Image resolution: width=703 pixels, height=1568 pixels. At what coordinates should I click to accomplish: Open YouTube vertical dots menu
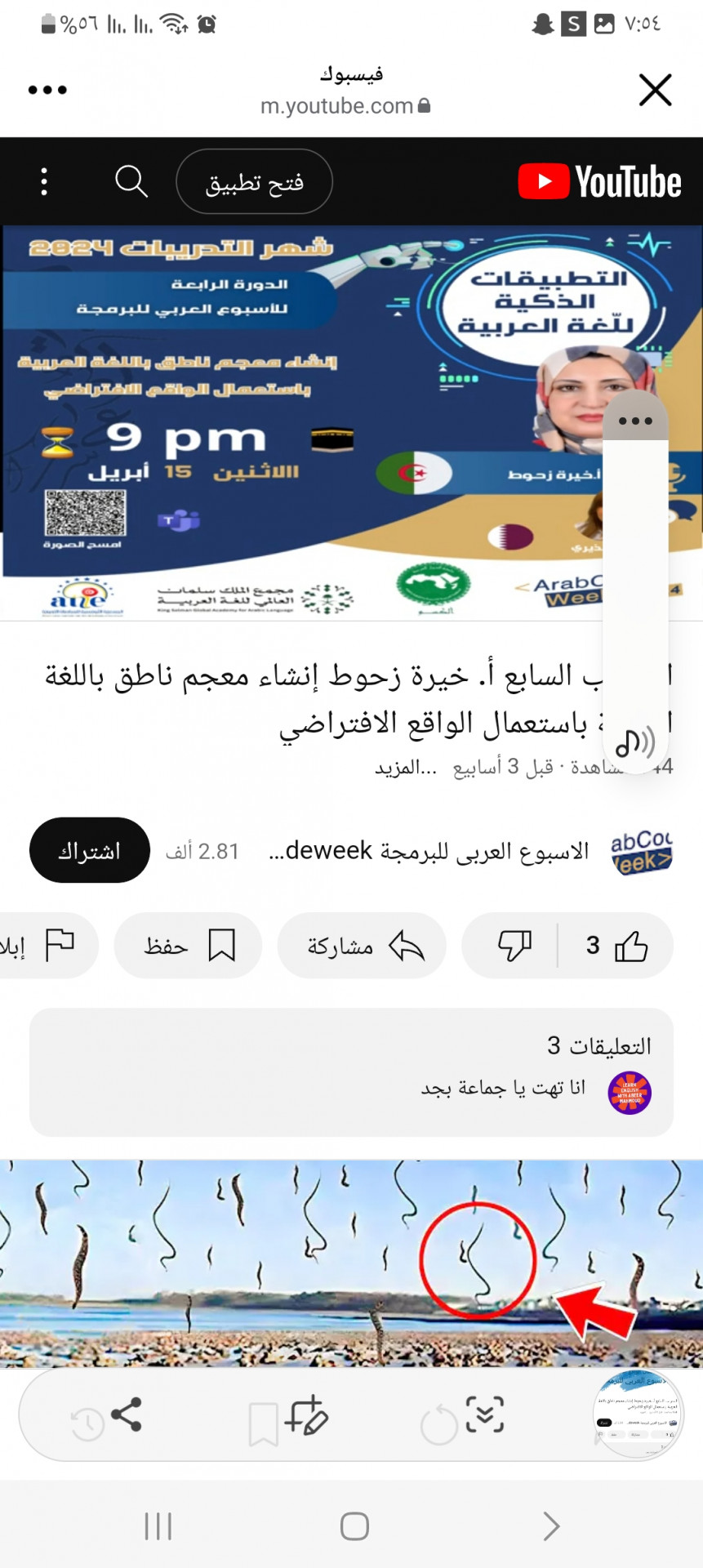(x=44, y=181)
